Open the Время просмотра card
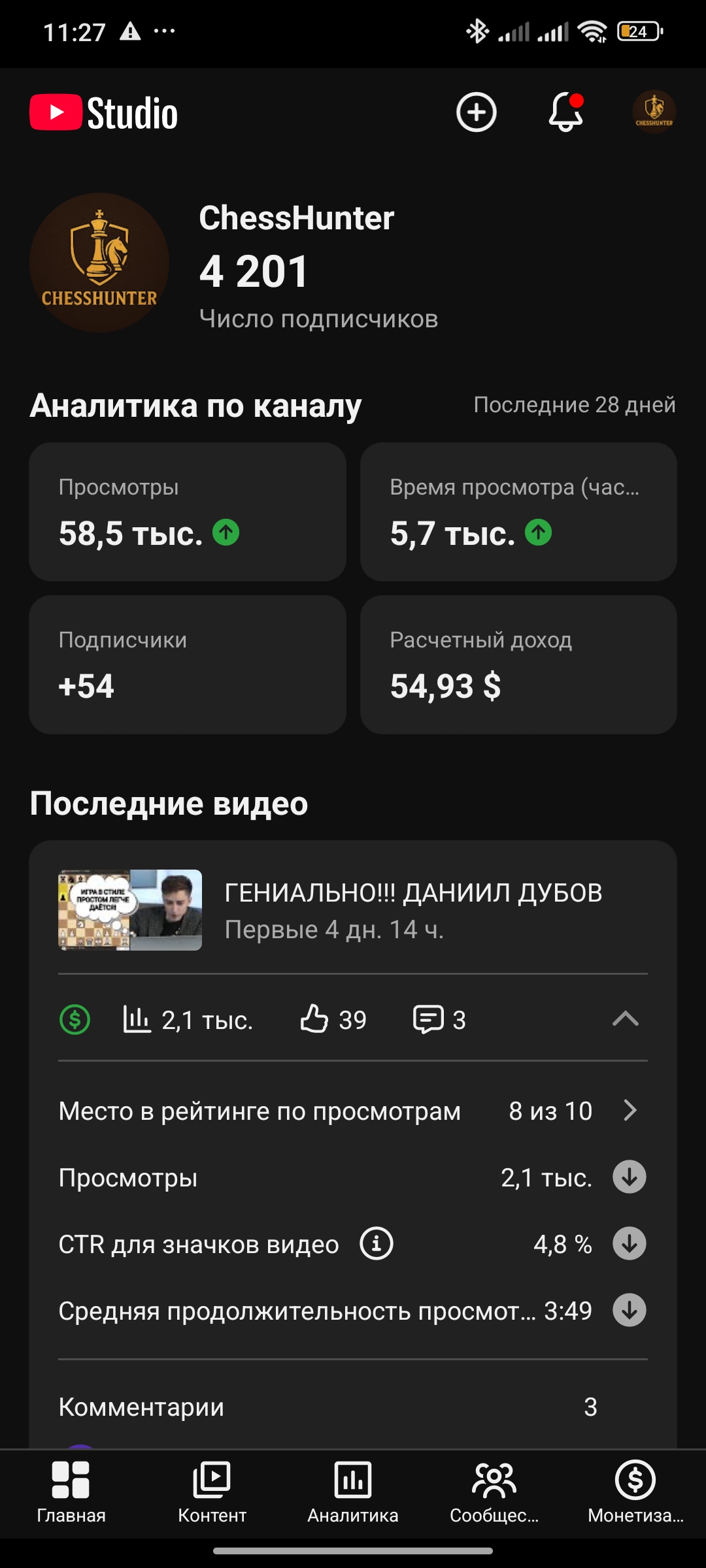 [518, 512]
